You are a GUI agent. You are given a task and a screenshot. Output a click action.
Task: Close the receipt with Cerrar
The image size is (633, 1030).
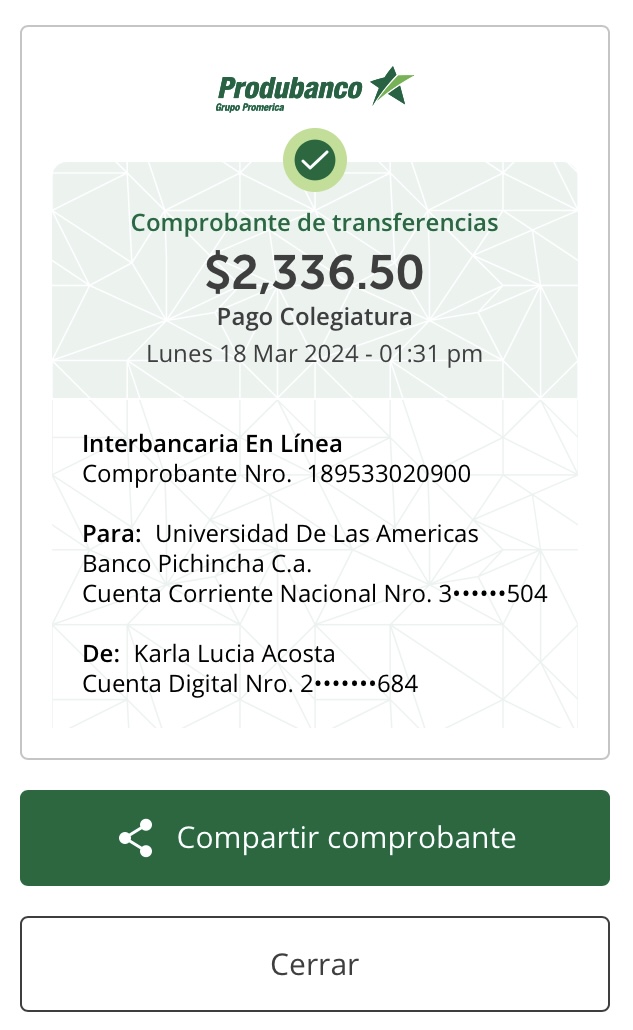[315, 964]
